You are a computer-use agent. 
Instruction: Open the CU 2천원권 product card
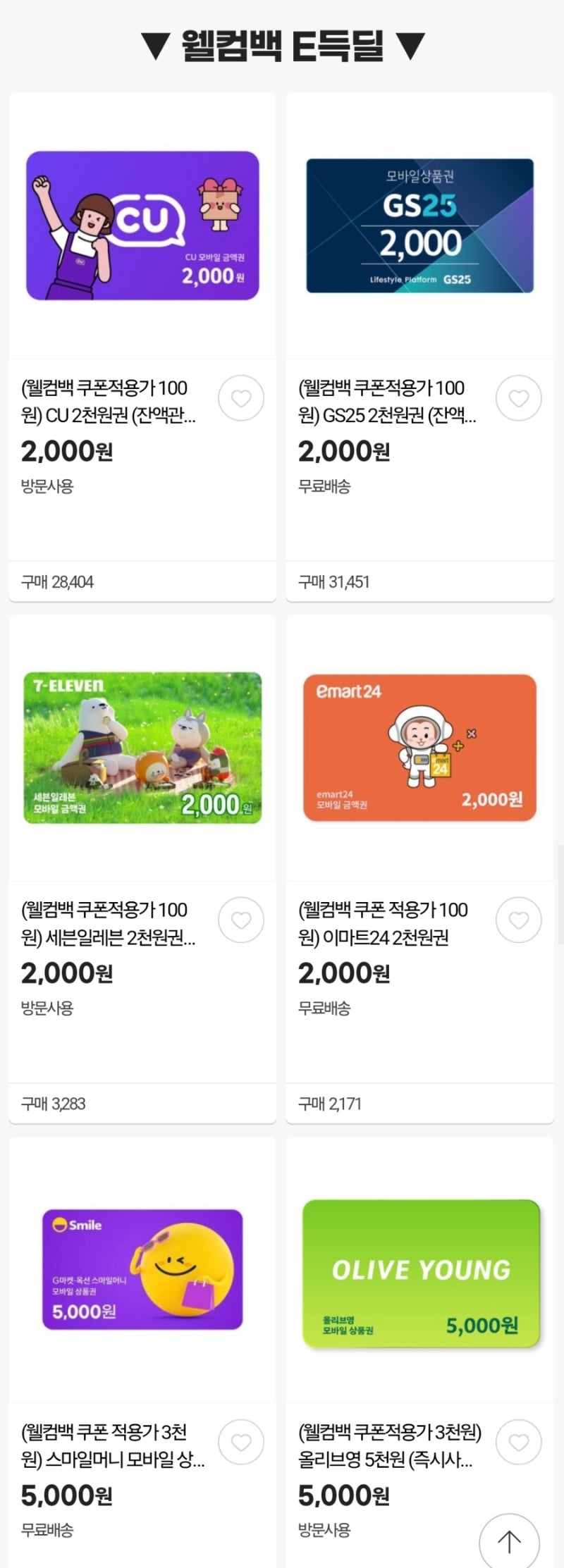142,347
